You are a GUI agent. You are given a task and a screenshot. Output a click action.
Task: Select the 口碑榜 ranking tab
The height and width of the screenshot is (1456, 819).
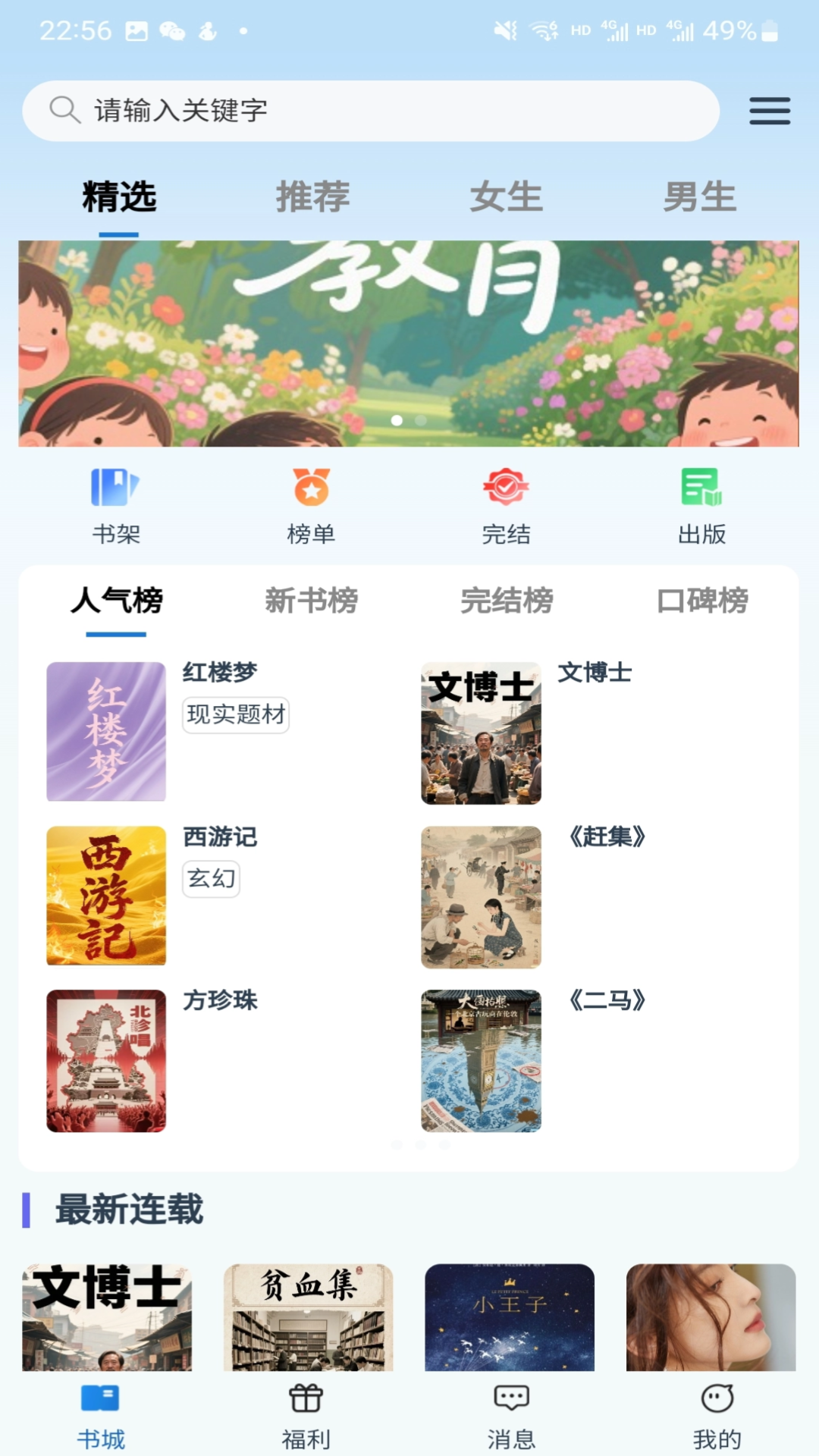[701, 601]
